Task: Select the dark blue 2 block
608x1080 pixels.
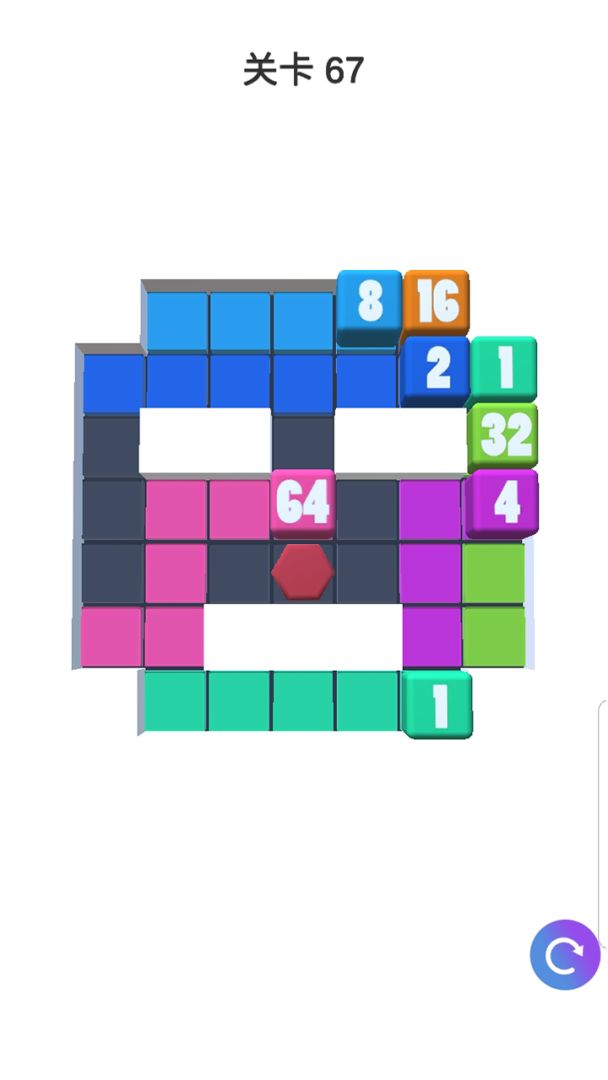Action: click(x=437, y=368)
